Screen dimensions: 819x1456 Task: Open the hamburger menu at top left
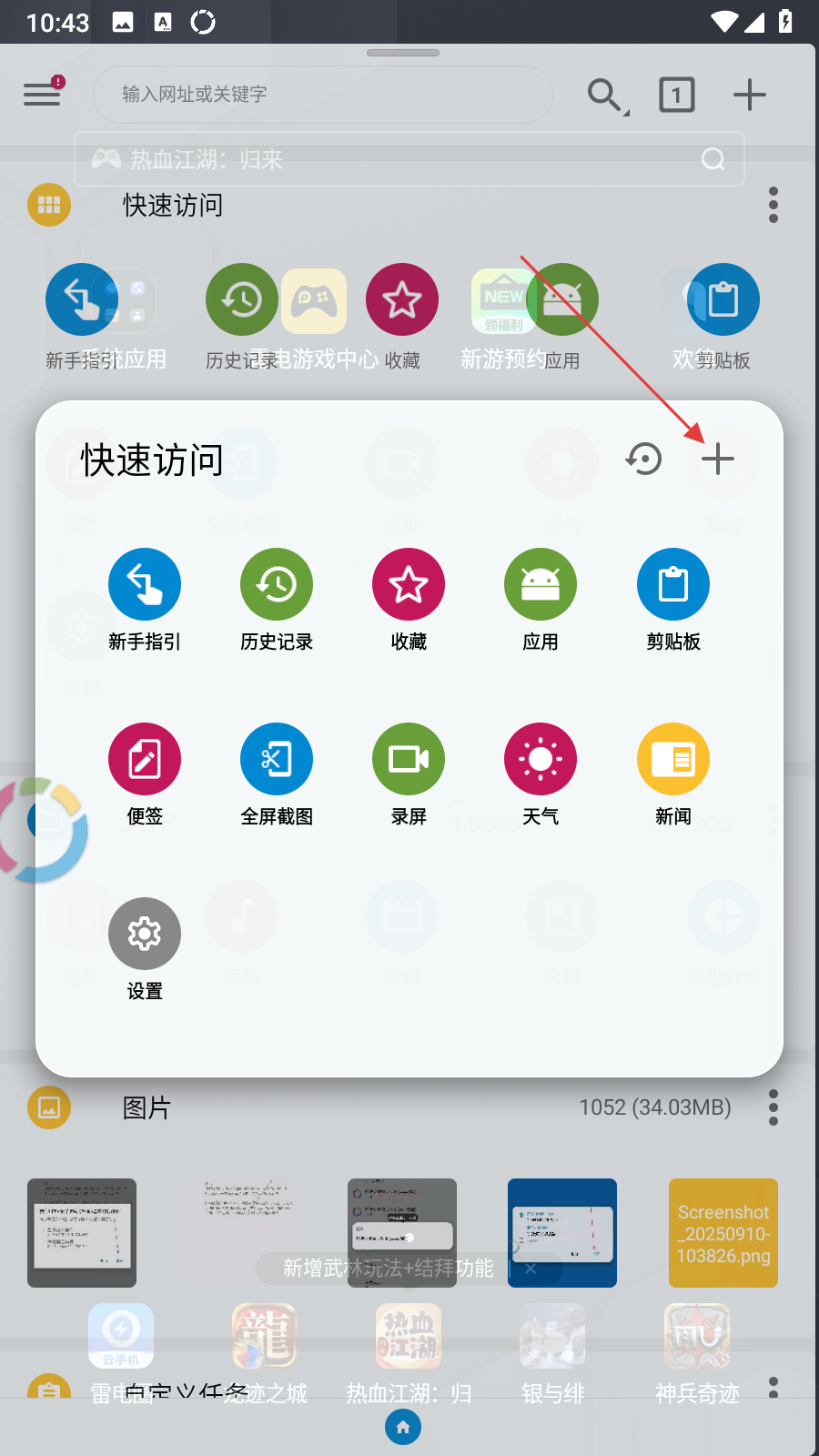(x=43, y=94)
